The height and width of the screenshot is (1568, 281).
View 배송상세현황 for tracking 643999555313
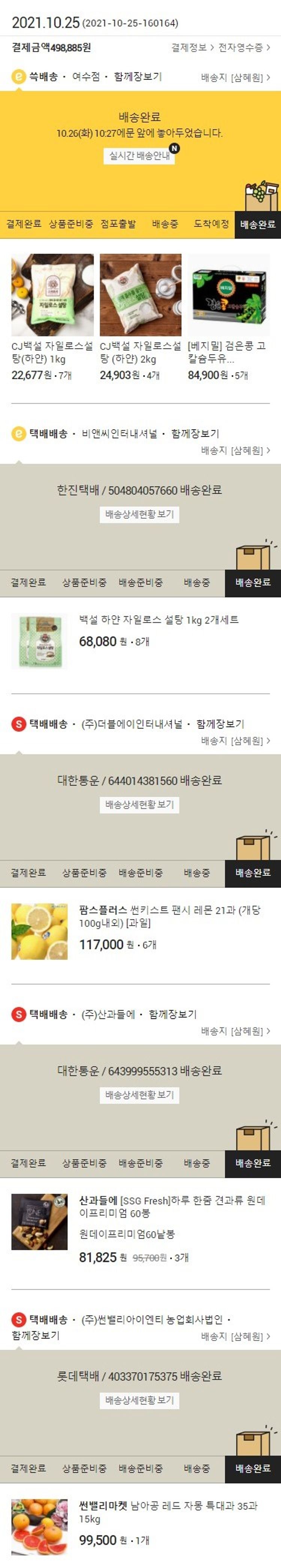(139, 1095)
